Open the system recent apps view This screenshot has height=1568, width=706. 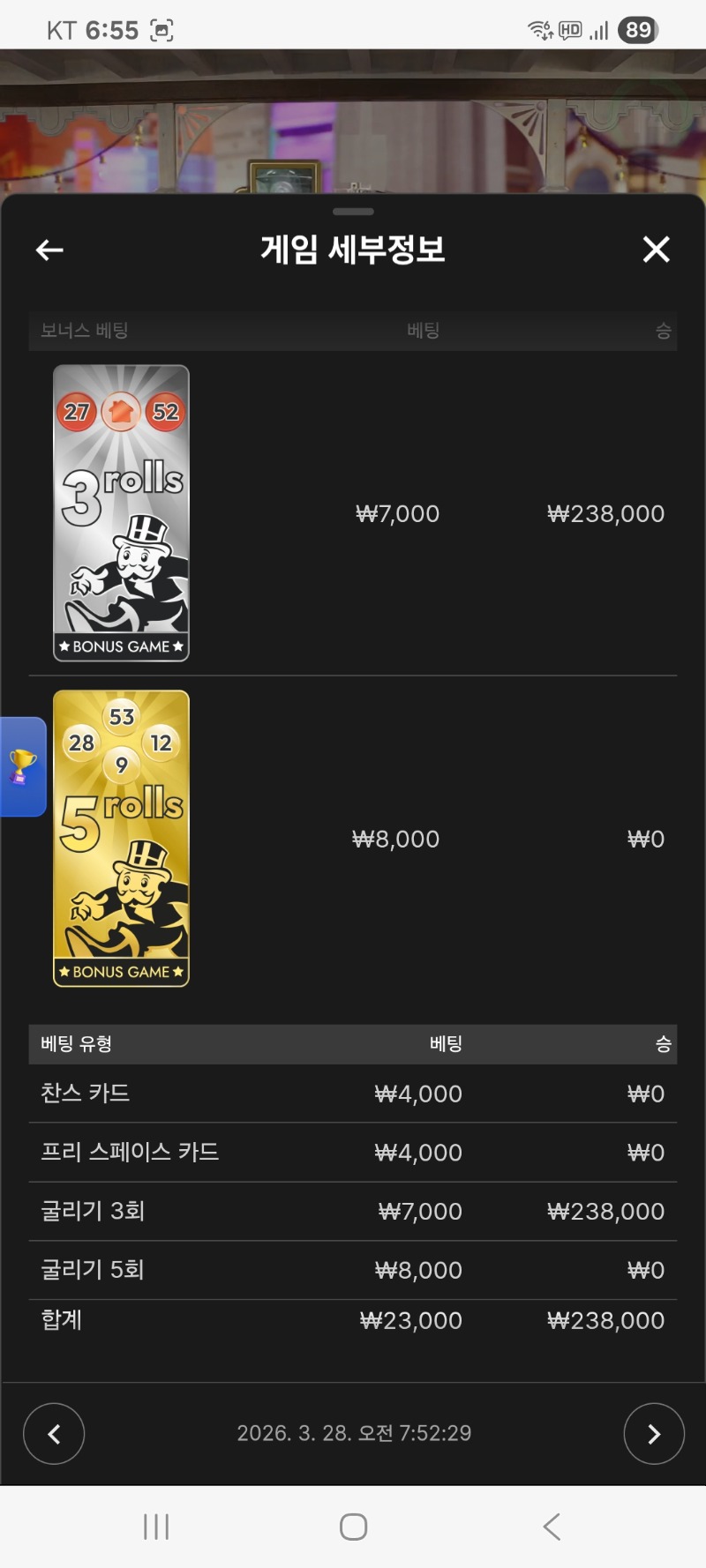(156, 1527)
